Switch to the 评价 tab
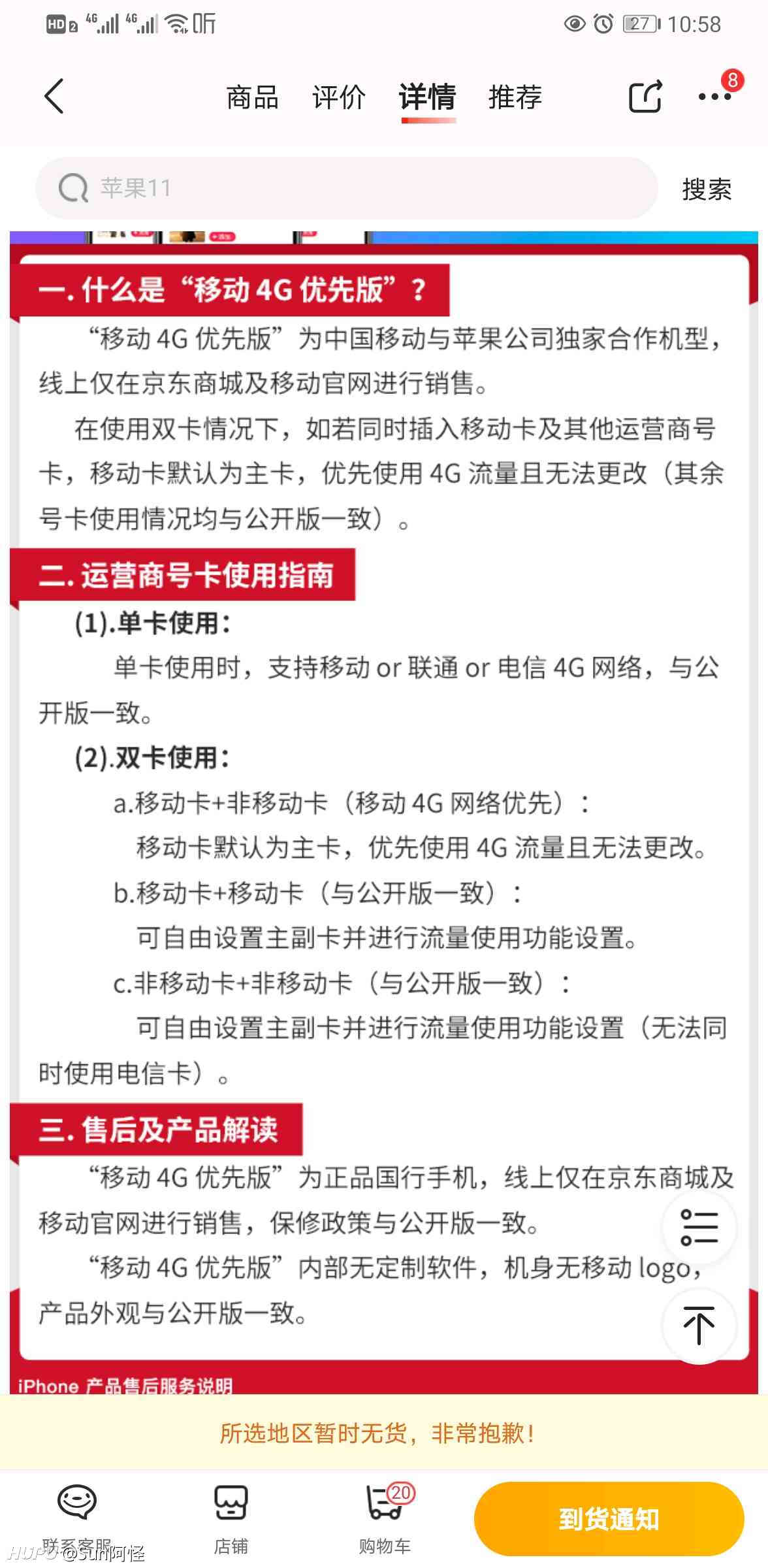The height and width of the screenshot is (1568, 768). pyautogui.click(x=338, y=97)
